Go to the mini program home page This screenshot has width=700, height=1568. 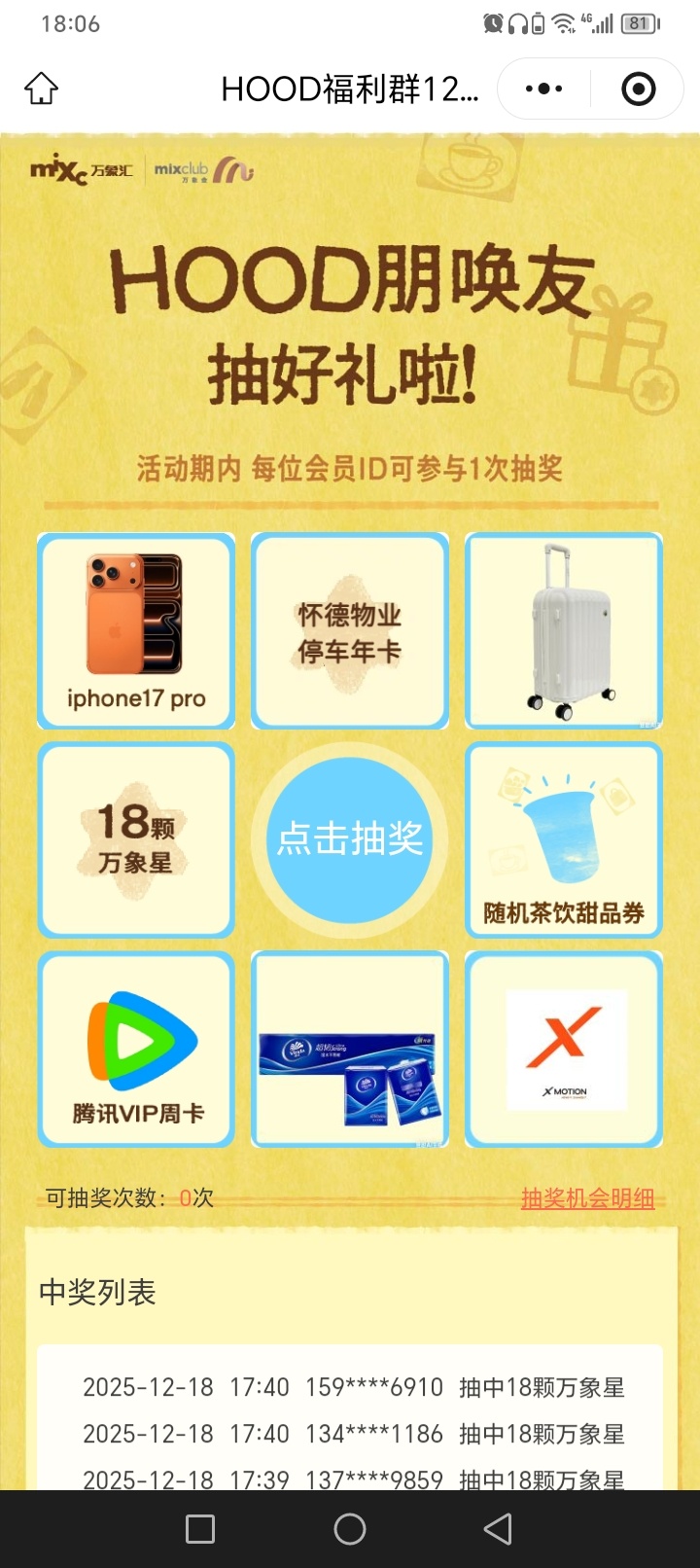(x=41, y=89)
